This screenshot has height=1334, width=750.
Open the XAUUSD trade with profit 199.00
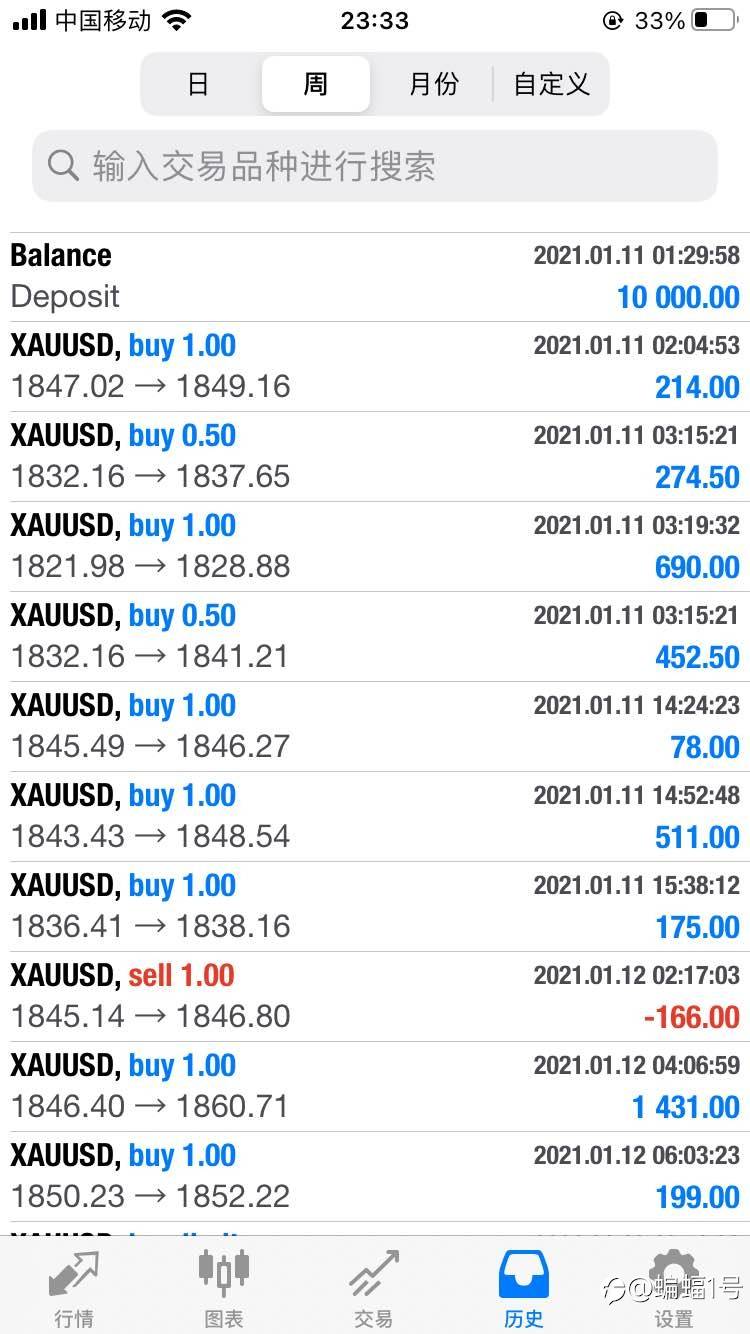[375, 1177]
